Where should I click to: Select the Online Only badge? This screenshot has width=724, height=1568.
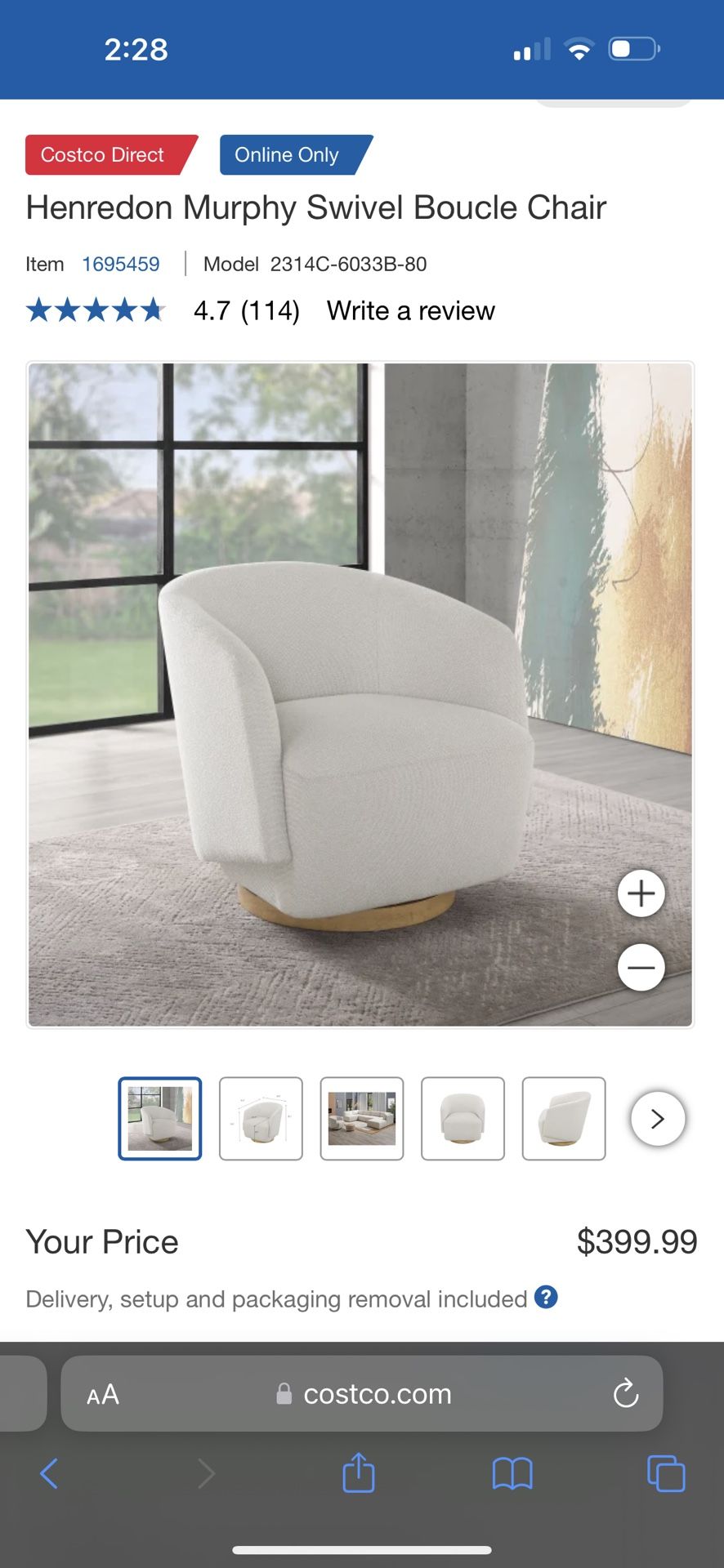pos(287,154)
